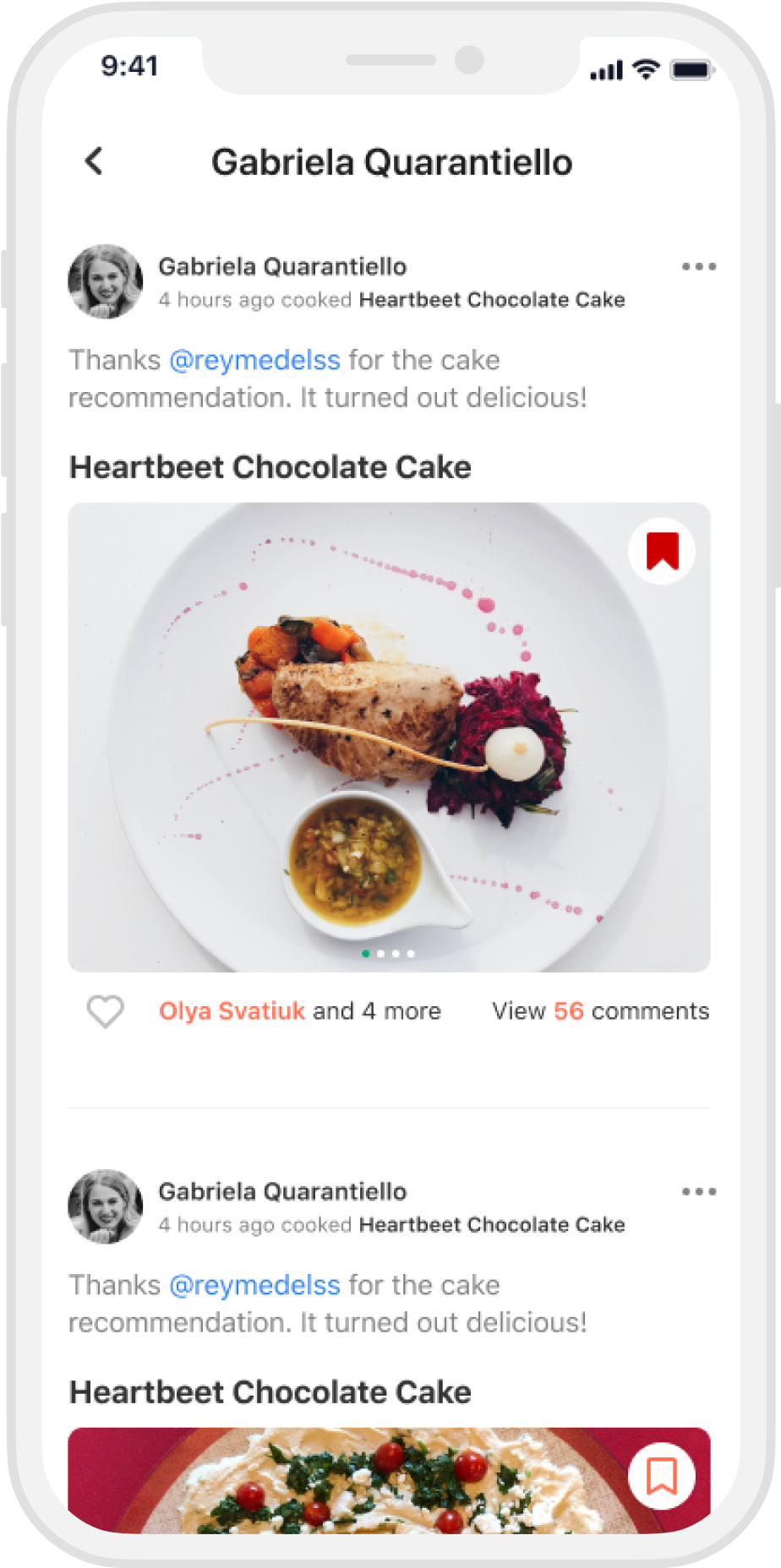View the 56 comments
Image resolution: width=781 pixels, height=1568 pixels.
(x=600, y=1011)
